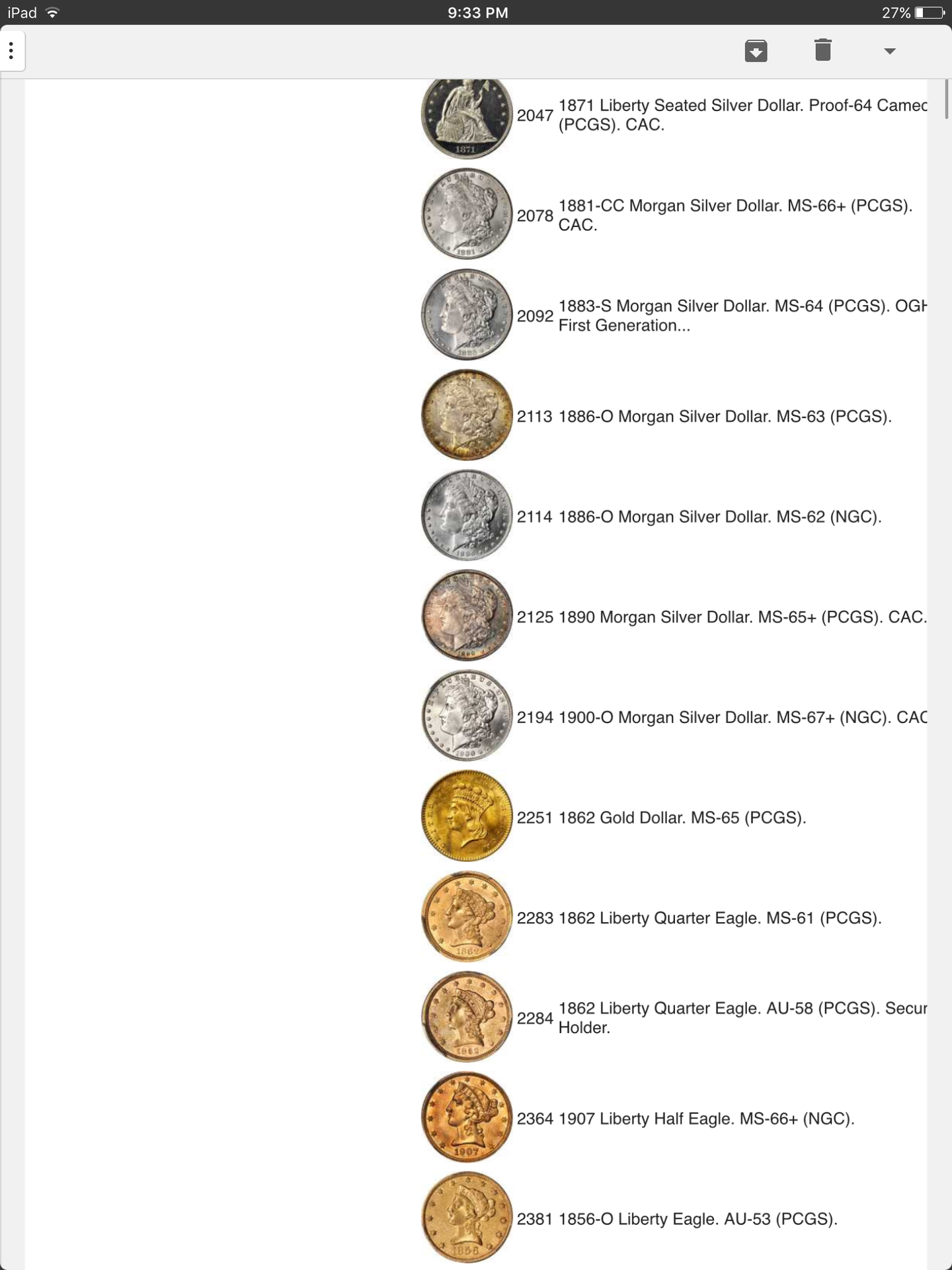Archive this email
Screen dimensions: 952x1270
pos(756,51)
